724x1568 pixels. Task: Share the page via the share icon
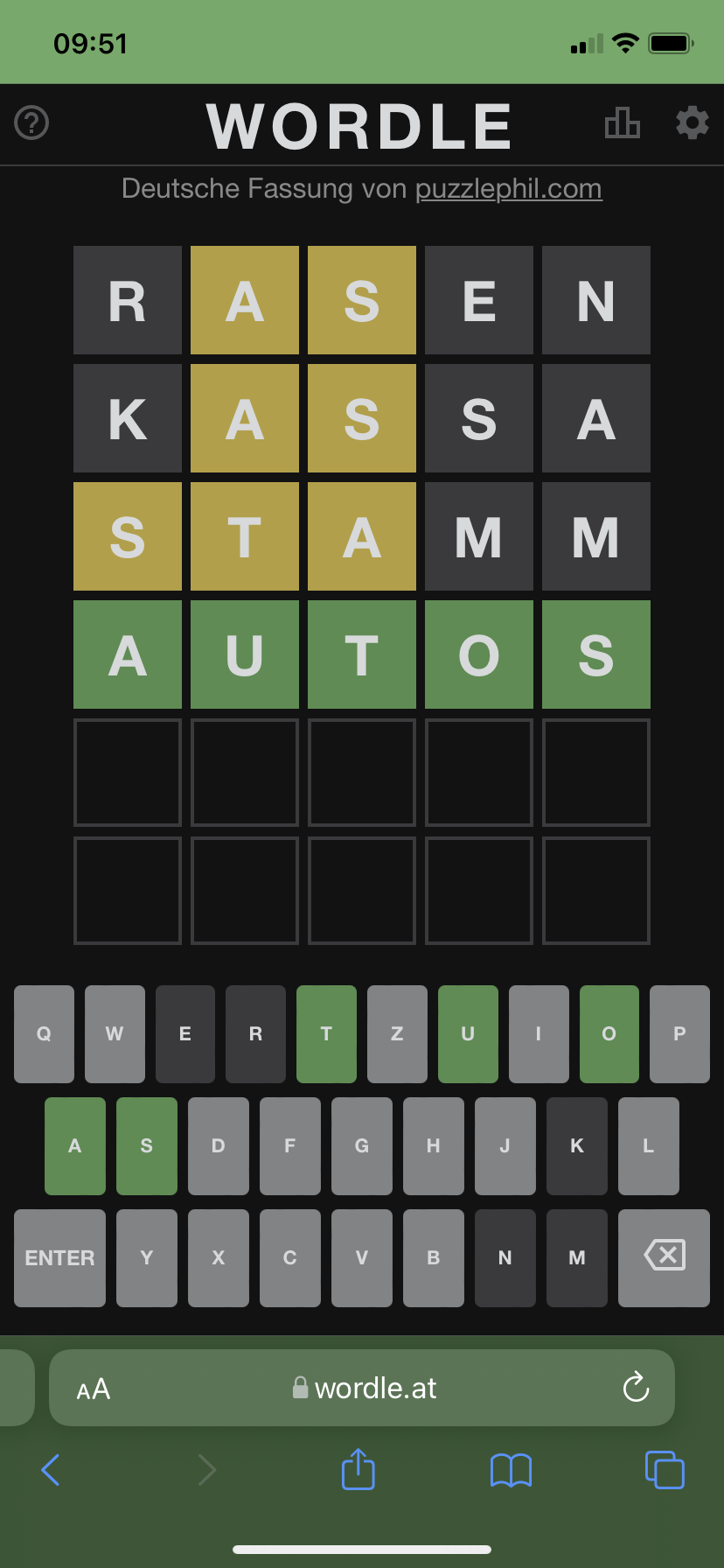358,1468
